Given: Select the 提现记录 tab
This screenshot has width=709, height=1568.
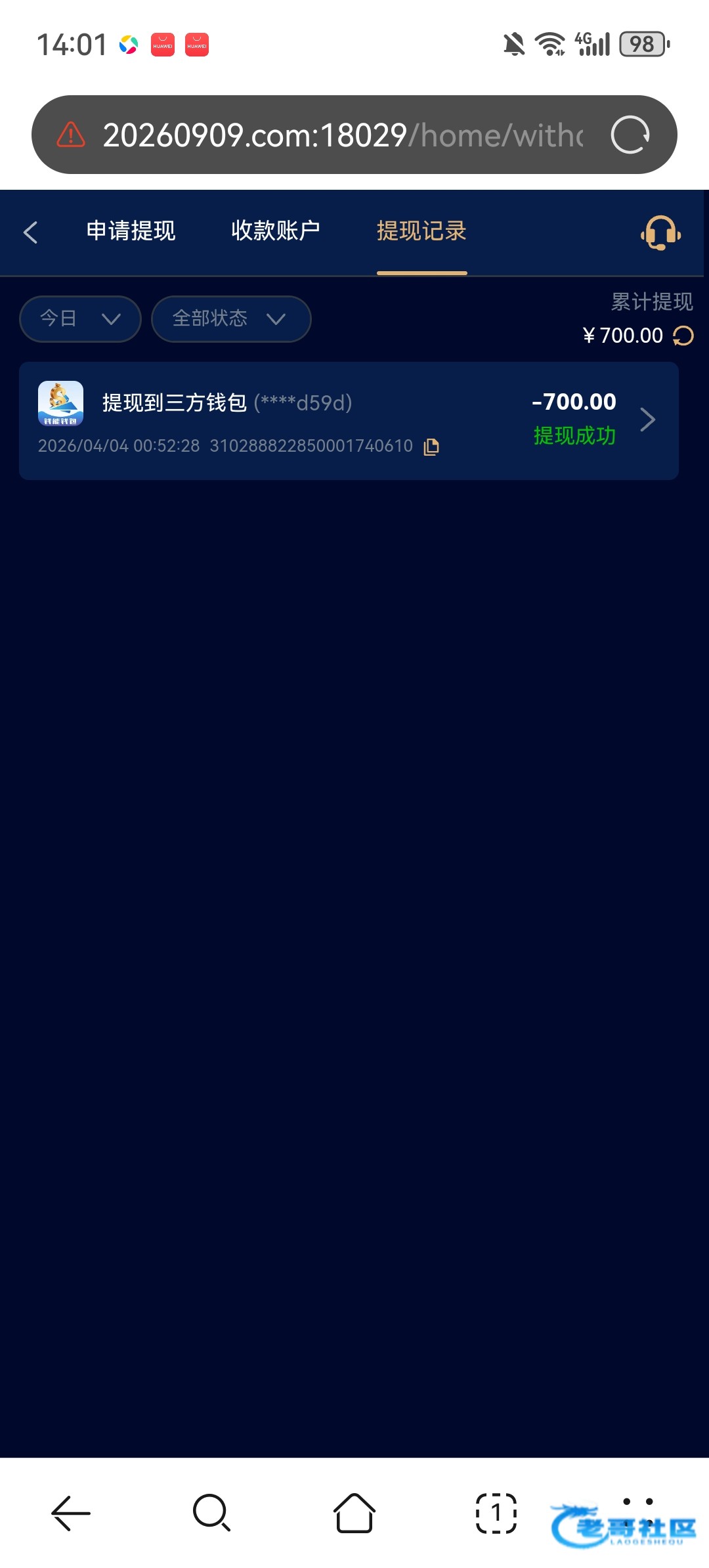Looking at the screenshot, I should (421, 231).
